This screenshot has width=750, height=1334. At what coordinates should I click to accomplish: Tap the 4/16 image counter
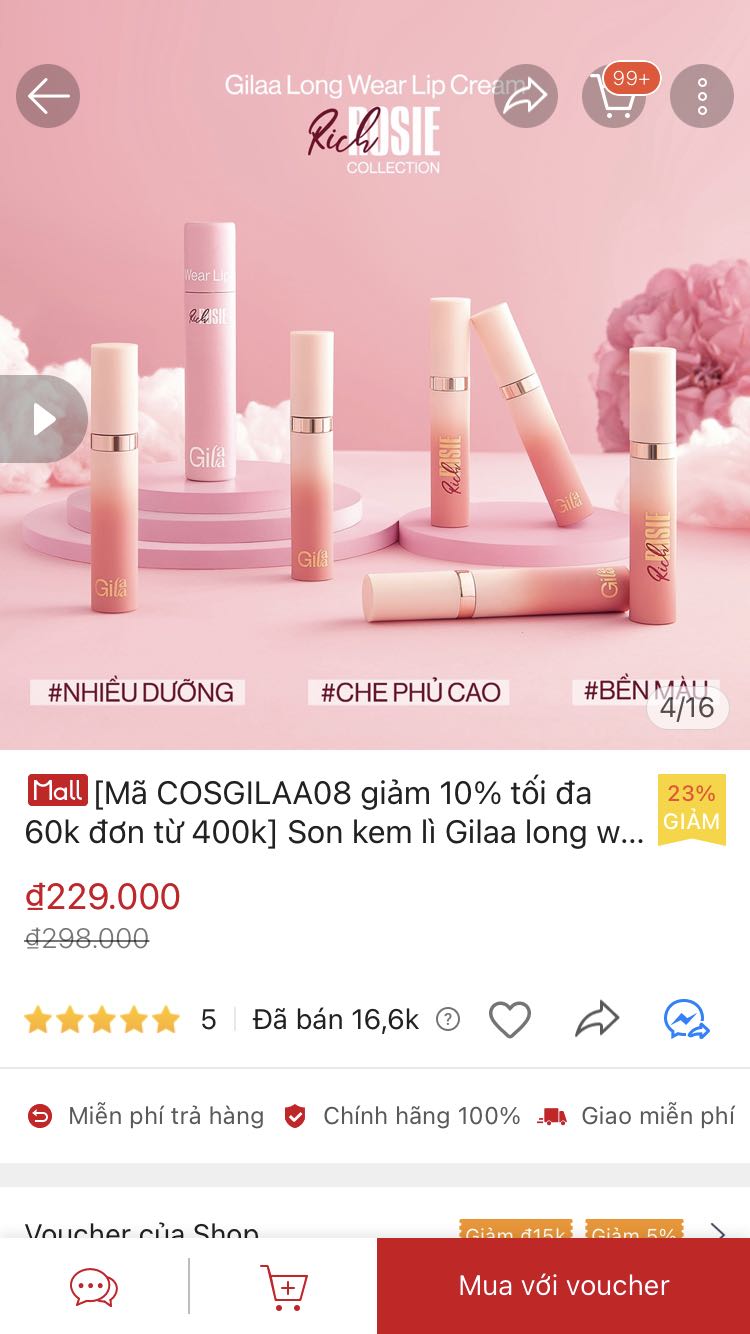[687, 707]
